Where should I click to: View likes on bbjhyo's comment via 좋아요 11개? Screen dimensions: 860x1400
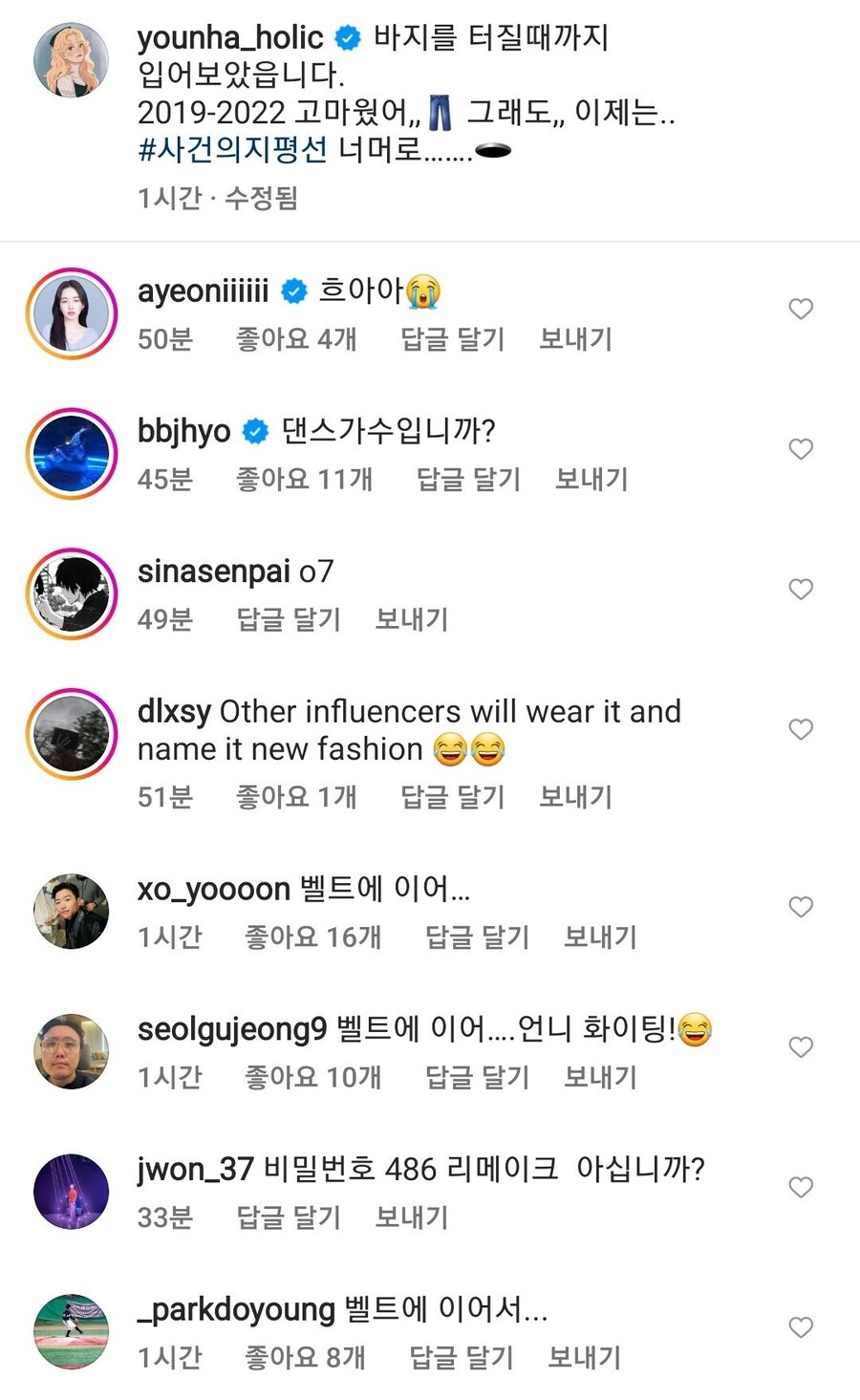(306, 479)
